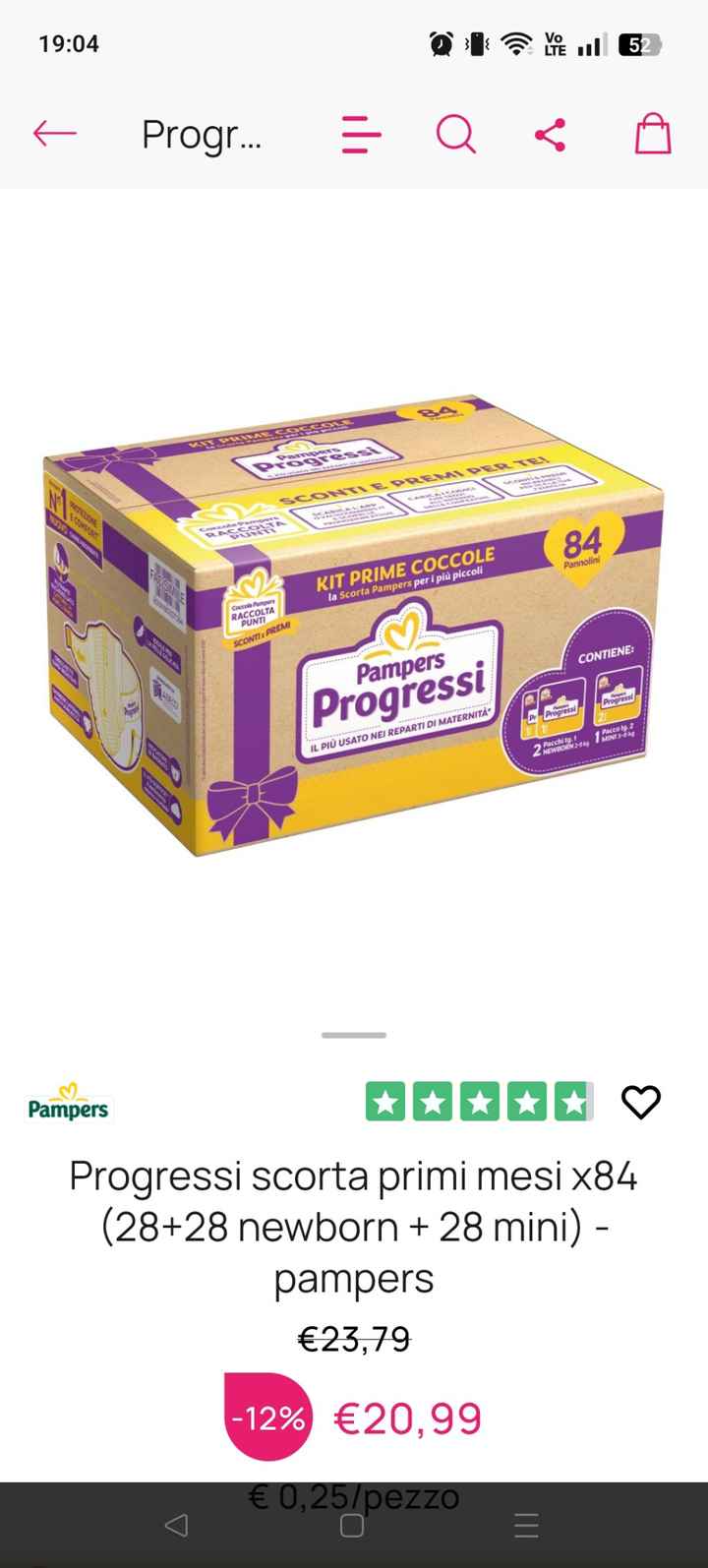This screenshot has height=1568, width=708.
Task: Open the shopping bag
Action: pos(652,134)
